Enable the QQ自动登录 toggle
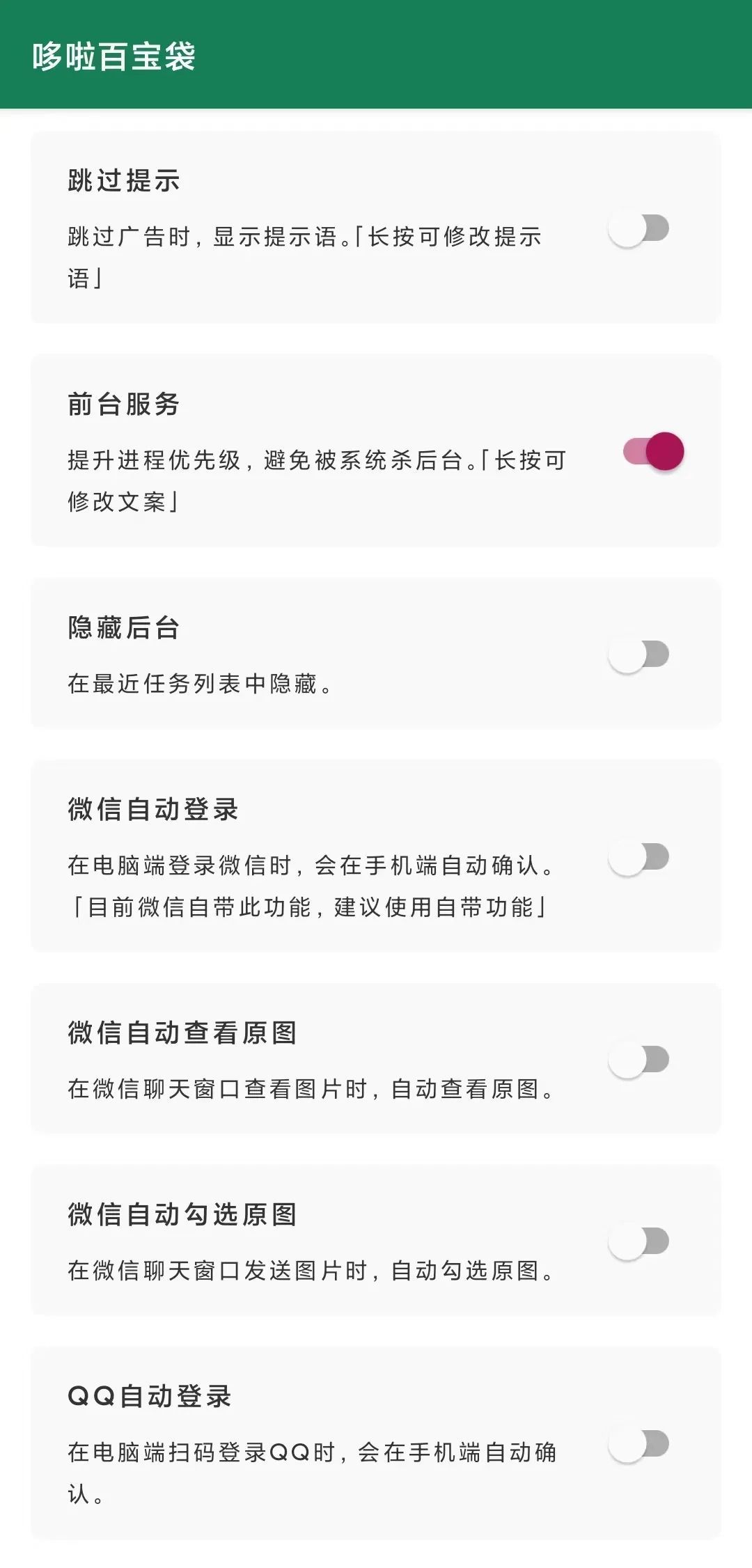The width and height of the screenshot is (752, 1568). [x=639, y=1445]
